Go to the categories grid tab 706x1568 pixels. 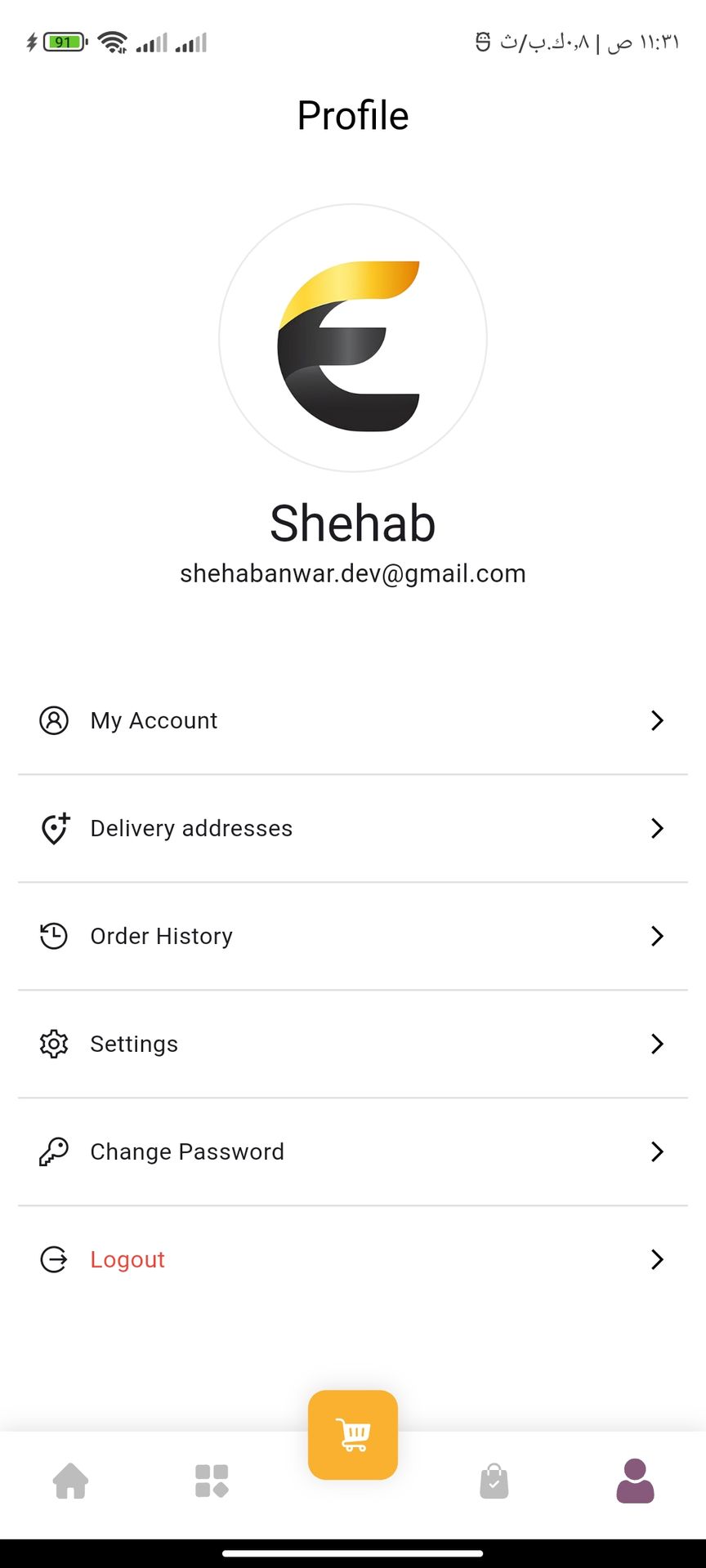pos(212,1481)
